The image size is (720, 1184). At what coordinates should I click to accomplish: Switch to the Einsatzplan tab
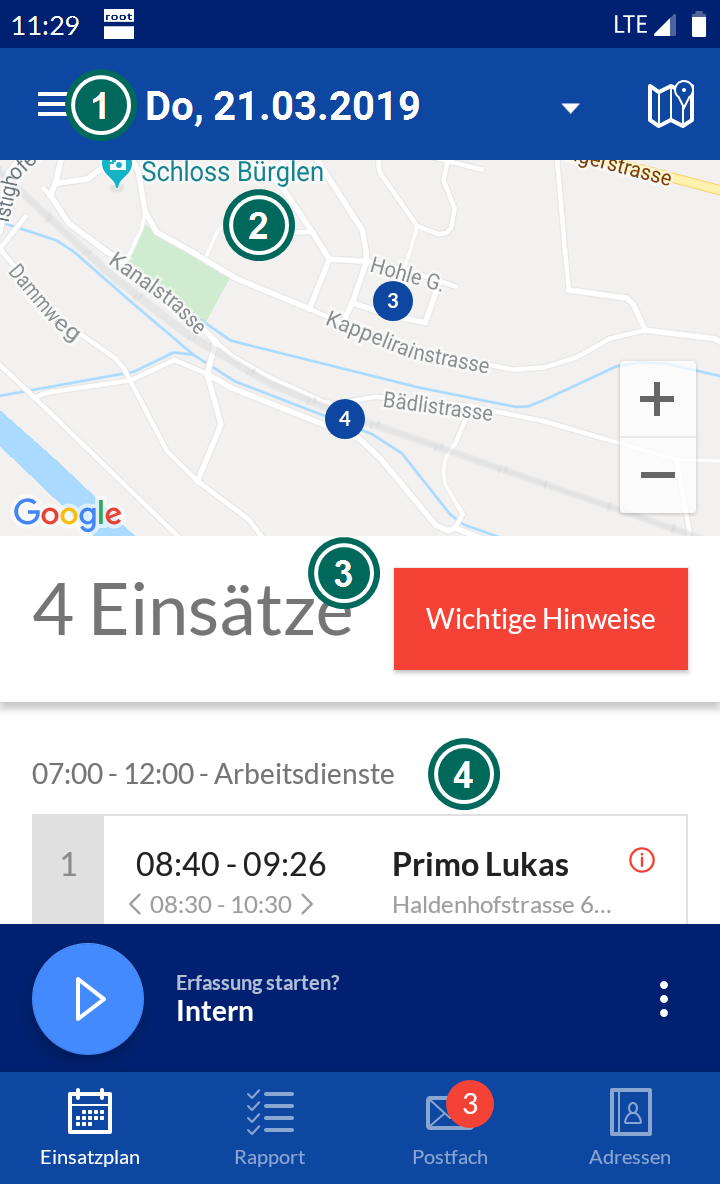pyautogui.click(x=90, y=1127)
